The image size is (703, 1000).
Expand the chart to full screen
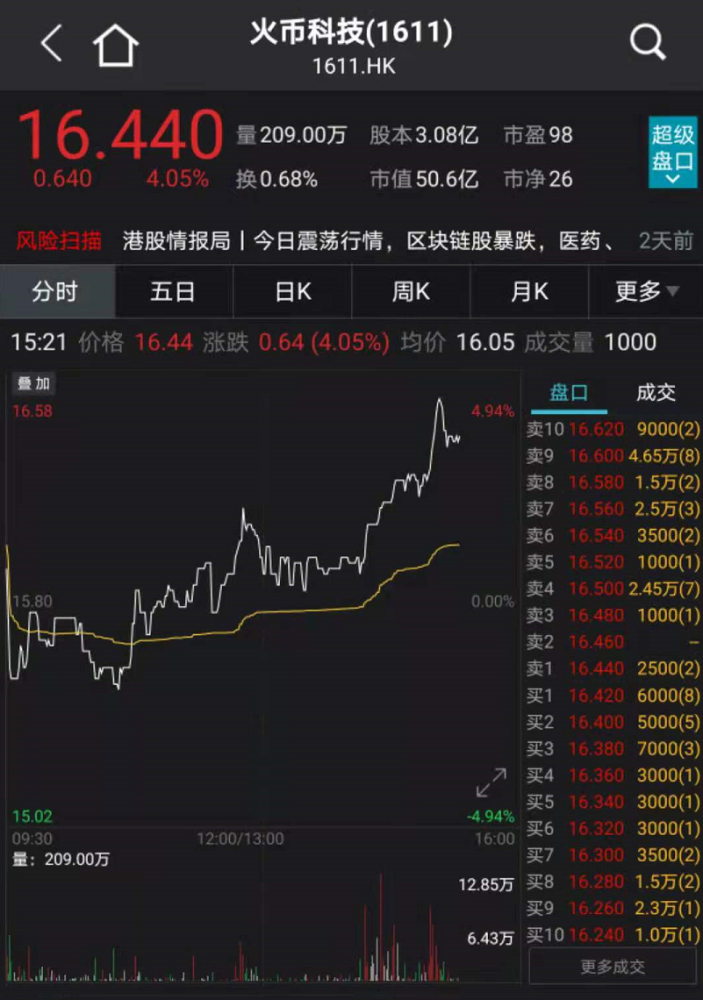click(x=492, y=782)
